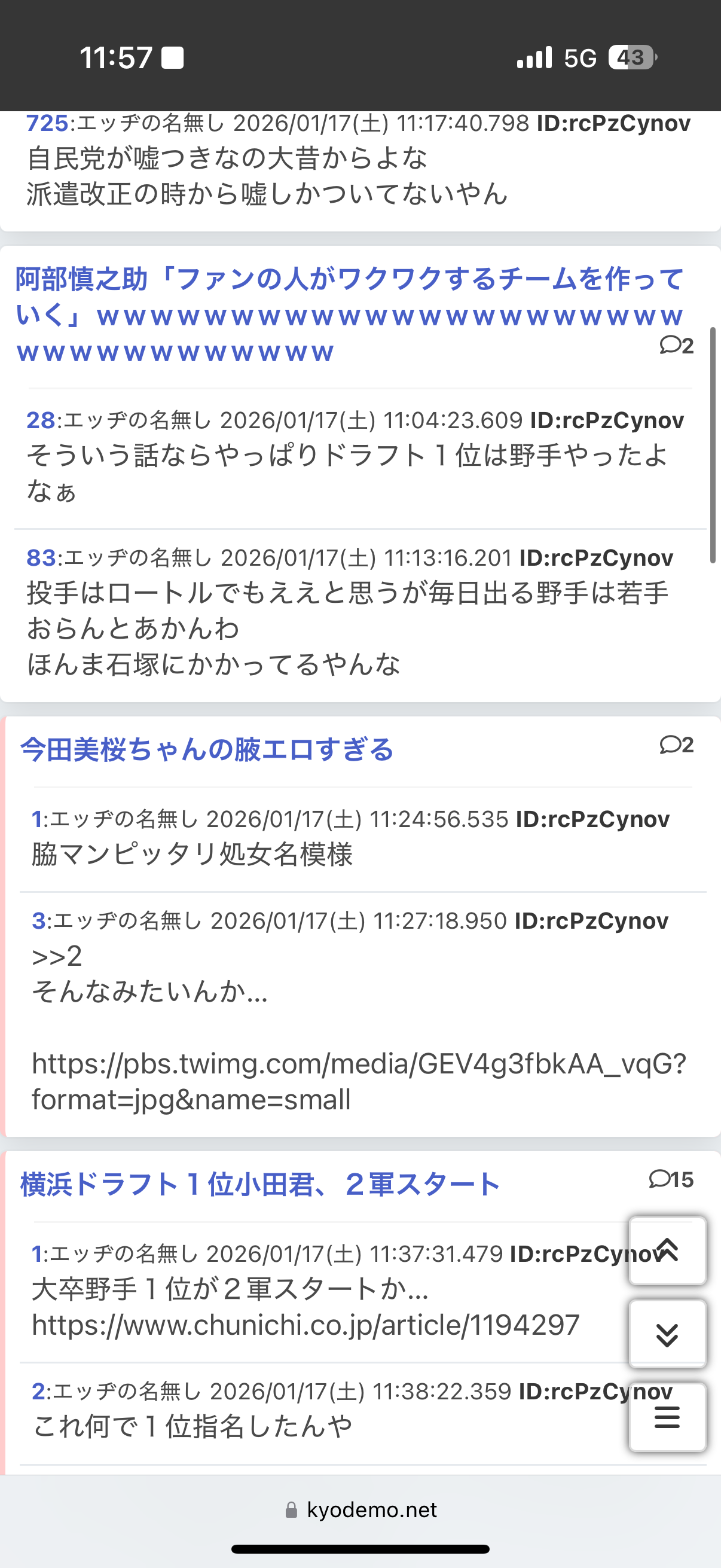Open post number 725 link
Viewport: 721px width, 1568px height.
(x=47, y=124)
